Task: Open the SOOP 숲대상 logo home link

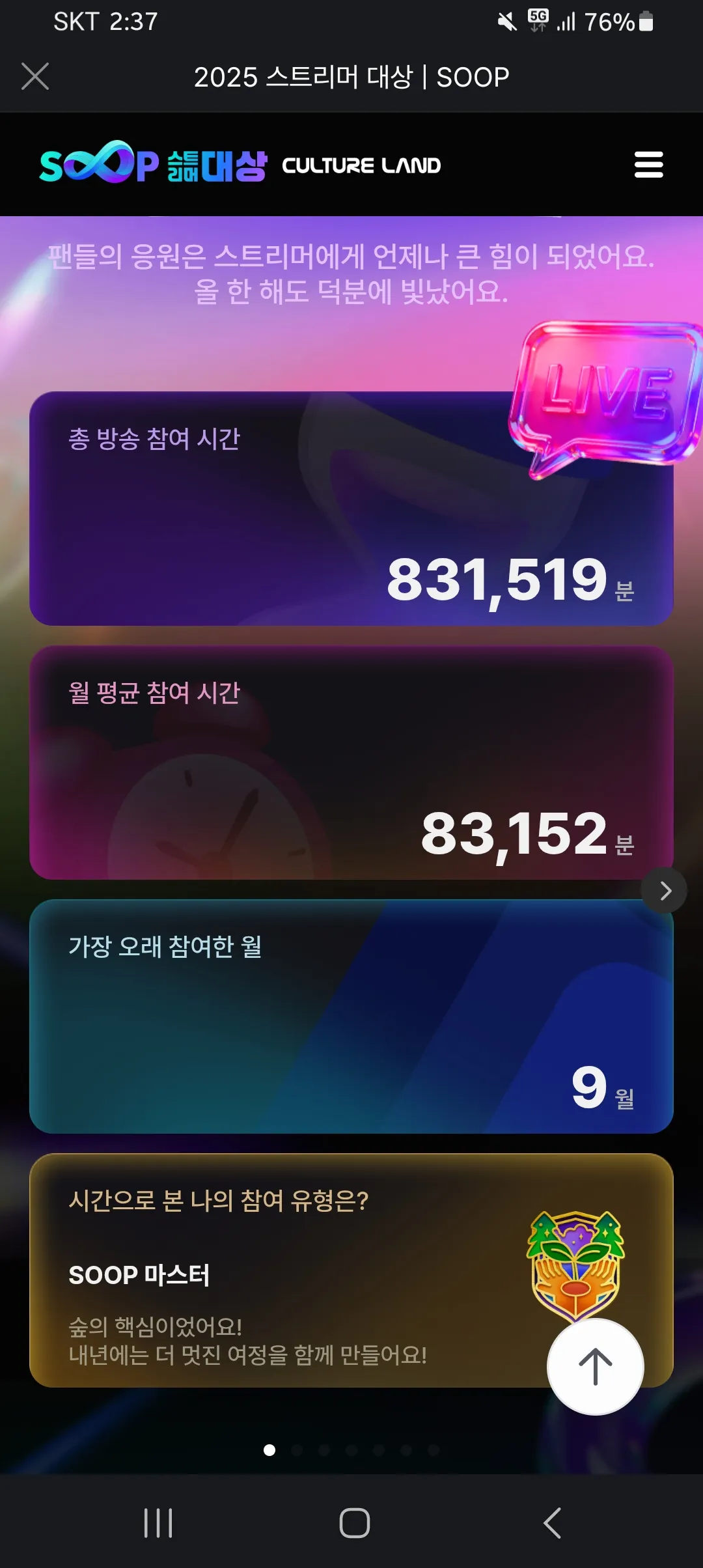Action: [x=154, y=164]
